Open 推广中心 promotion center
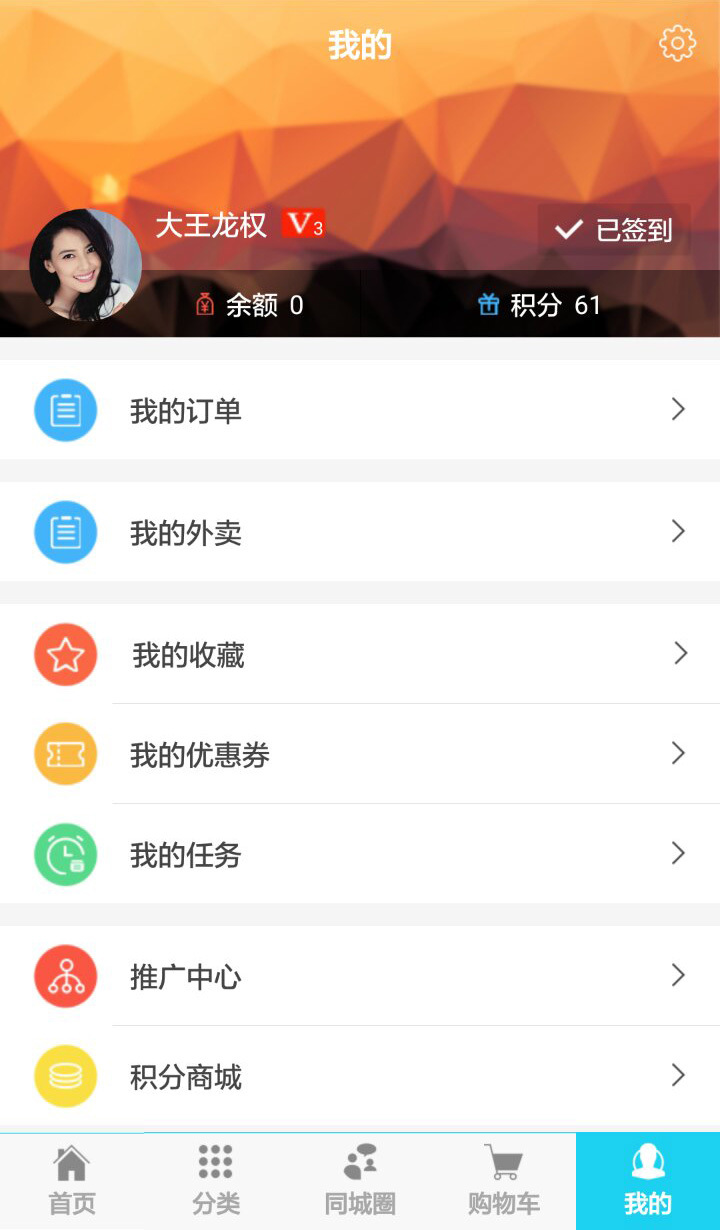This screenshot has height=1230, width=720. tap(360, 977)
